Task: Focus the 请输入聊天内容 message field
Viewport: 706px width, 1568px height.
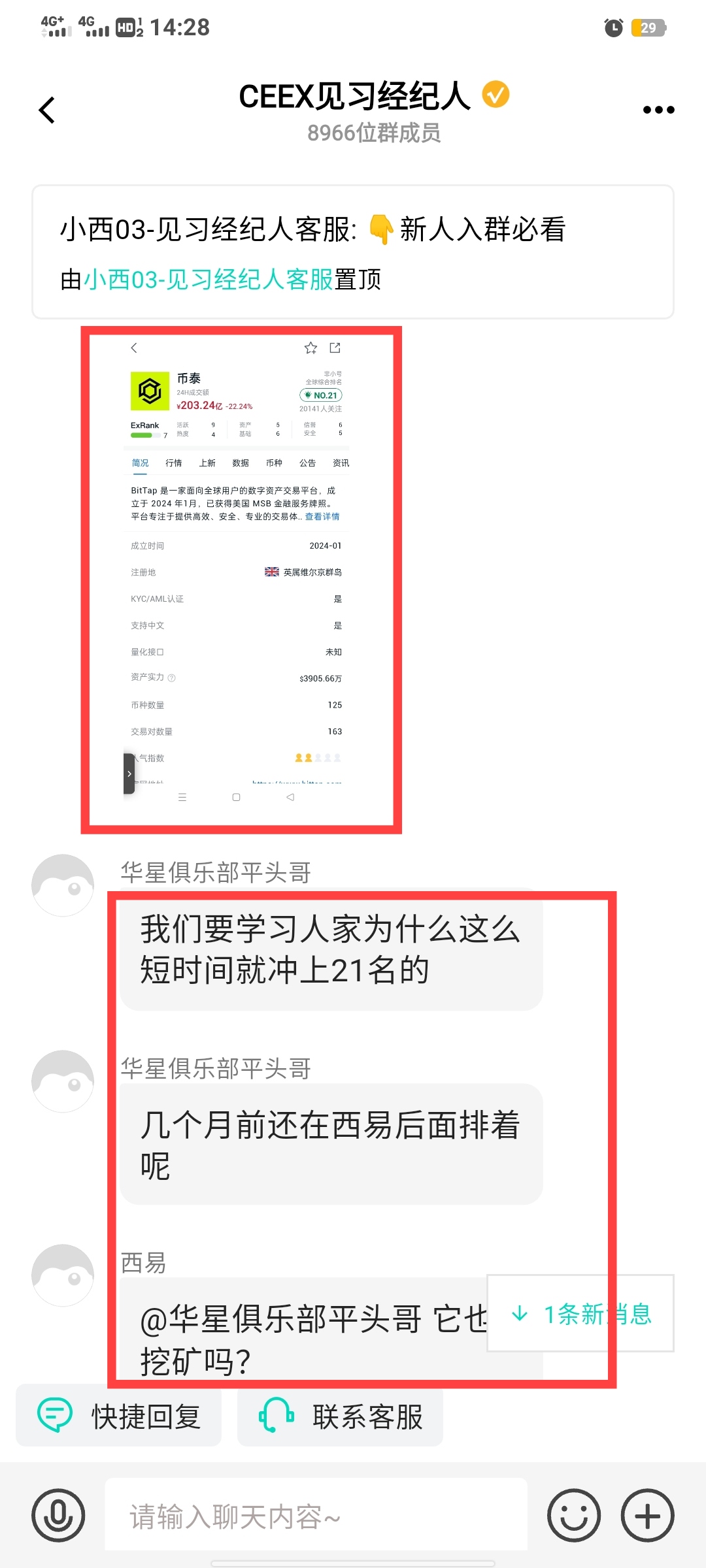Action: coord(315,1515)
